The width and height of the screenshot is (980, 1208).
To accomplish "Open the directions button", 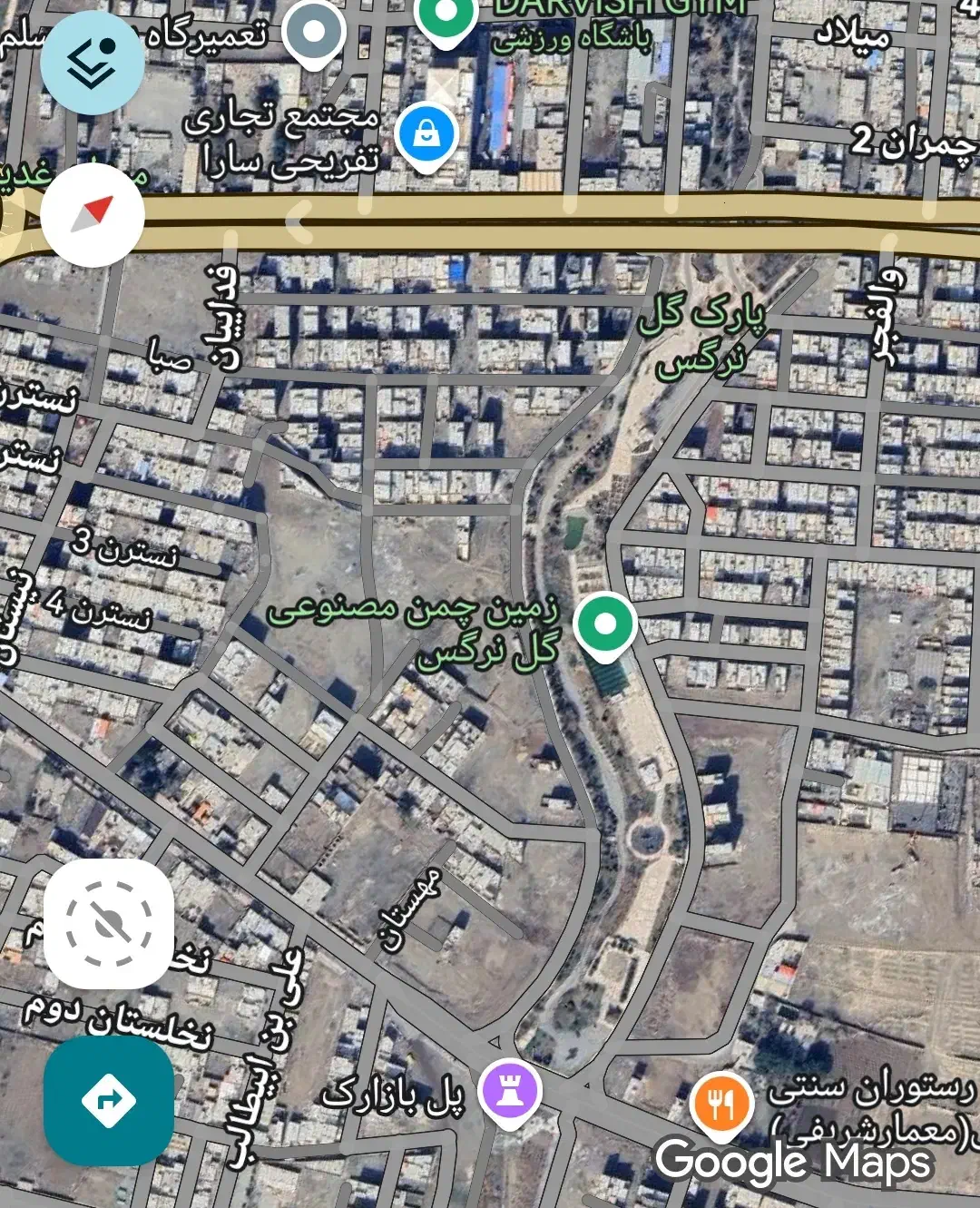I will tap(109, 1100).
